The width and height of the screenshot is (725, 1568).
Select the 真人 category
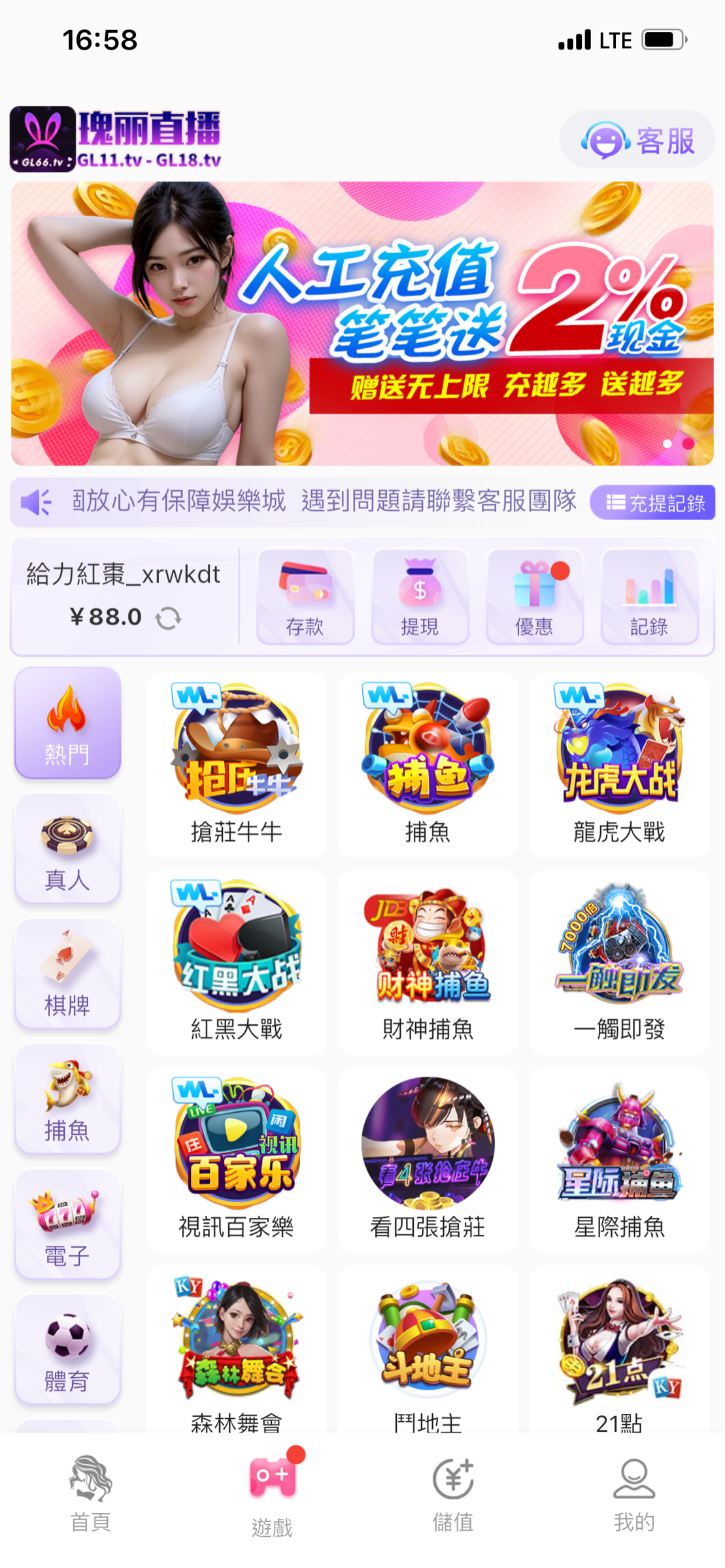pos(67,849)
